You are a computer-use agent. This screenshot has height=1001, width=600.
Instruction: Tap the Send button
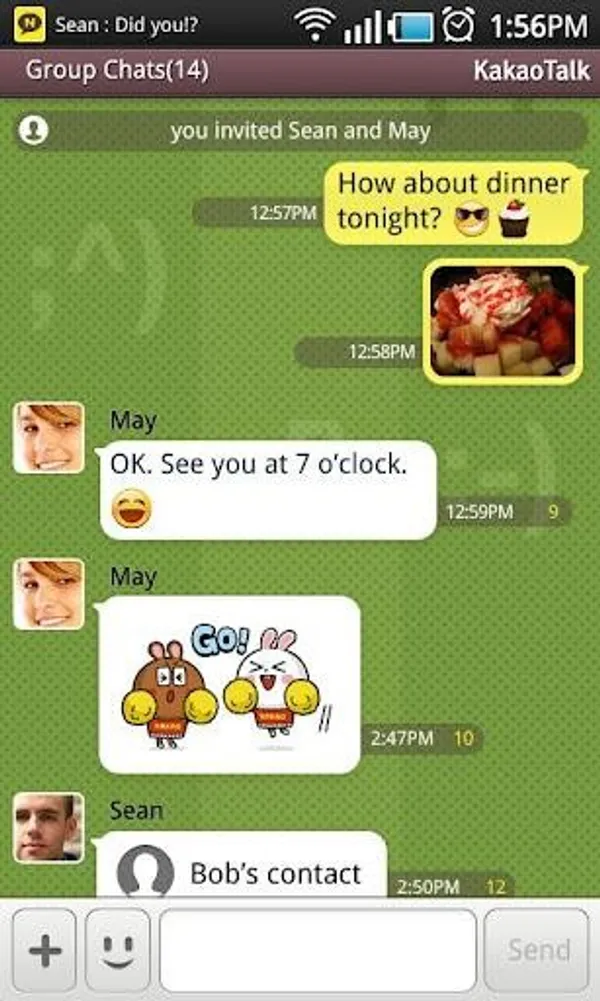click(x=537, y=950)
